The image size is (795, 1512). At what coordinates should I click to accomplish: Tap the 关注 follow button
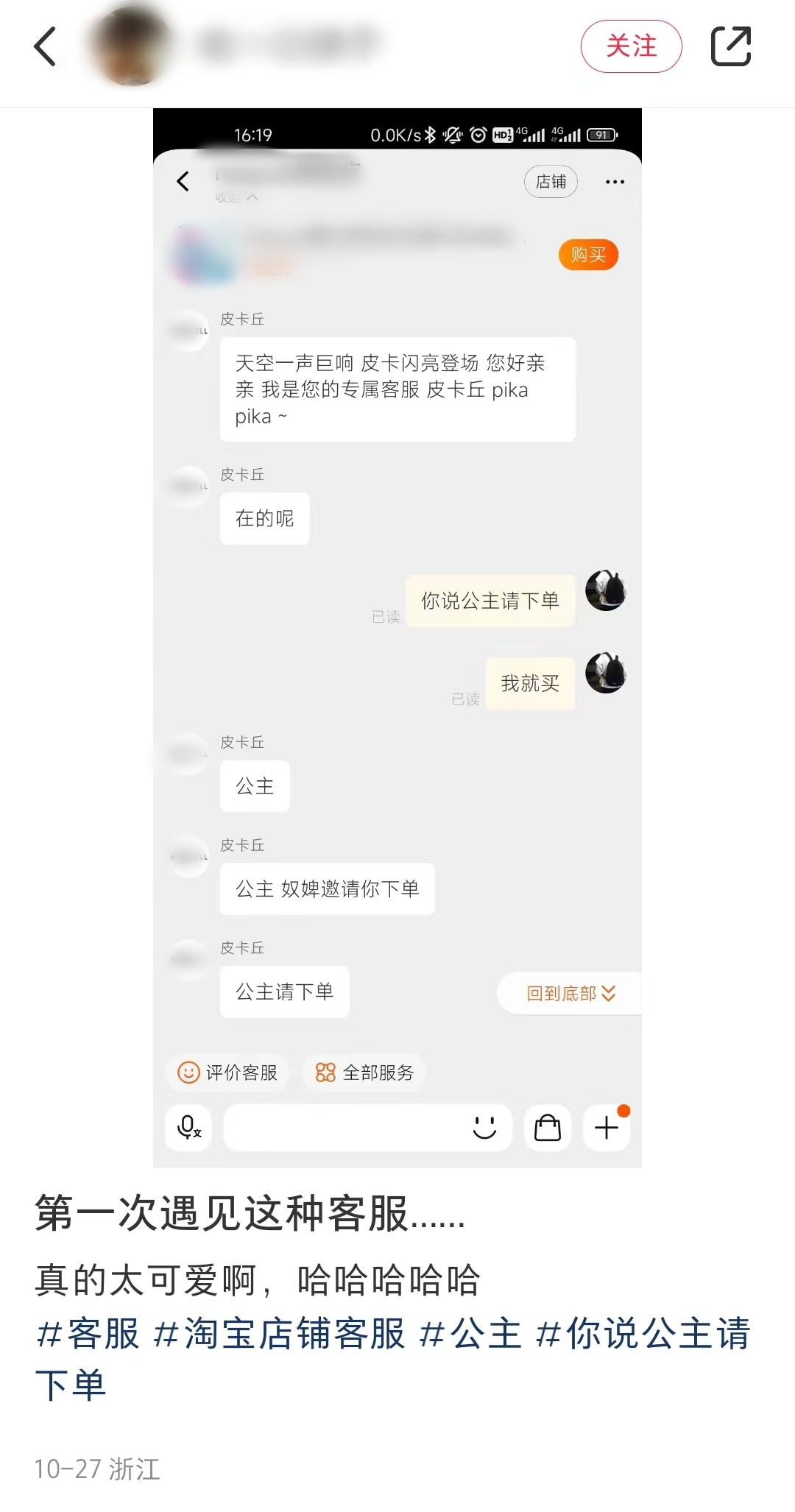[x=632, y=46]
